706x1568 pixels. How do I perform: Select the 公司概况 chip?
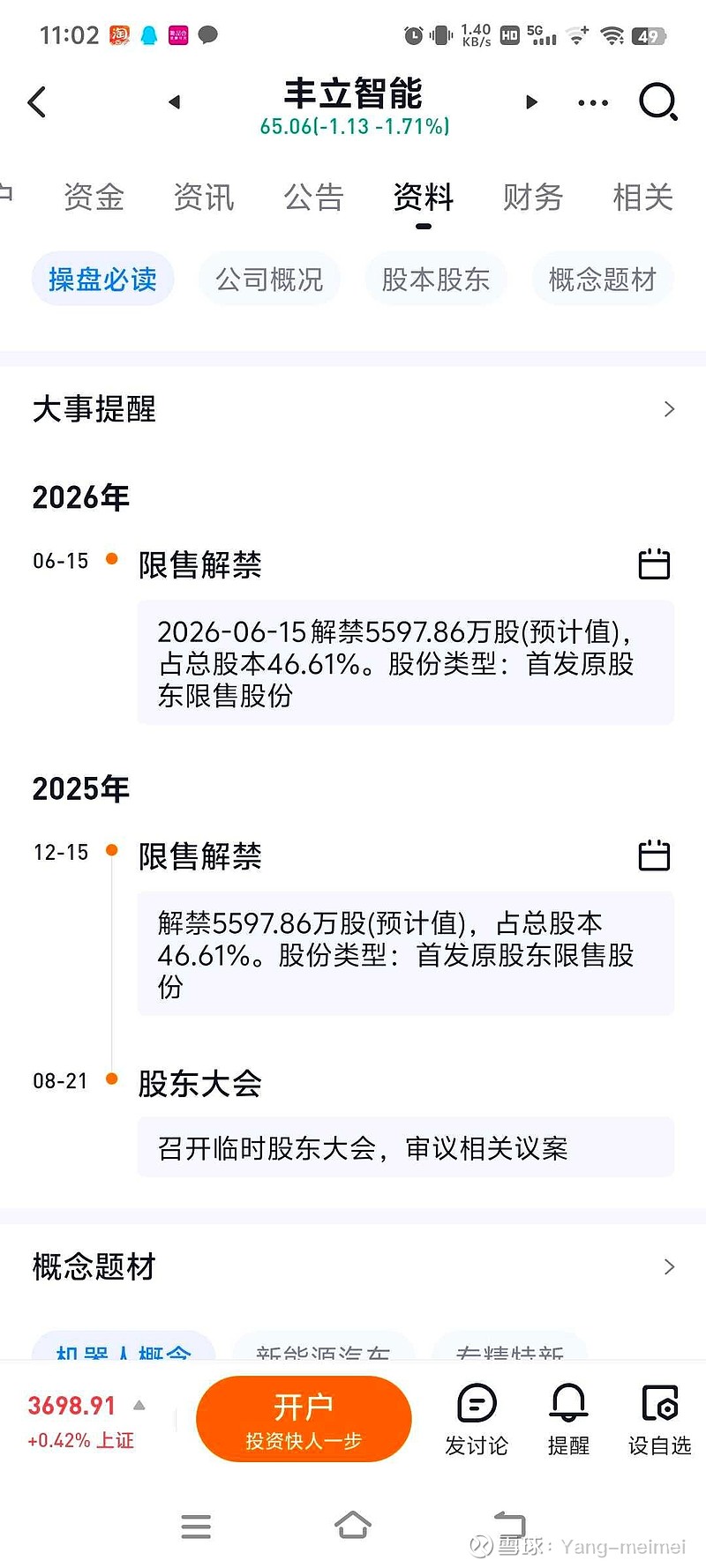269,280
